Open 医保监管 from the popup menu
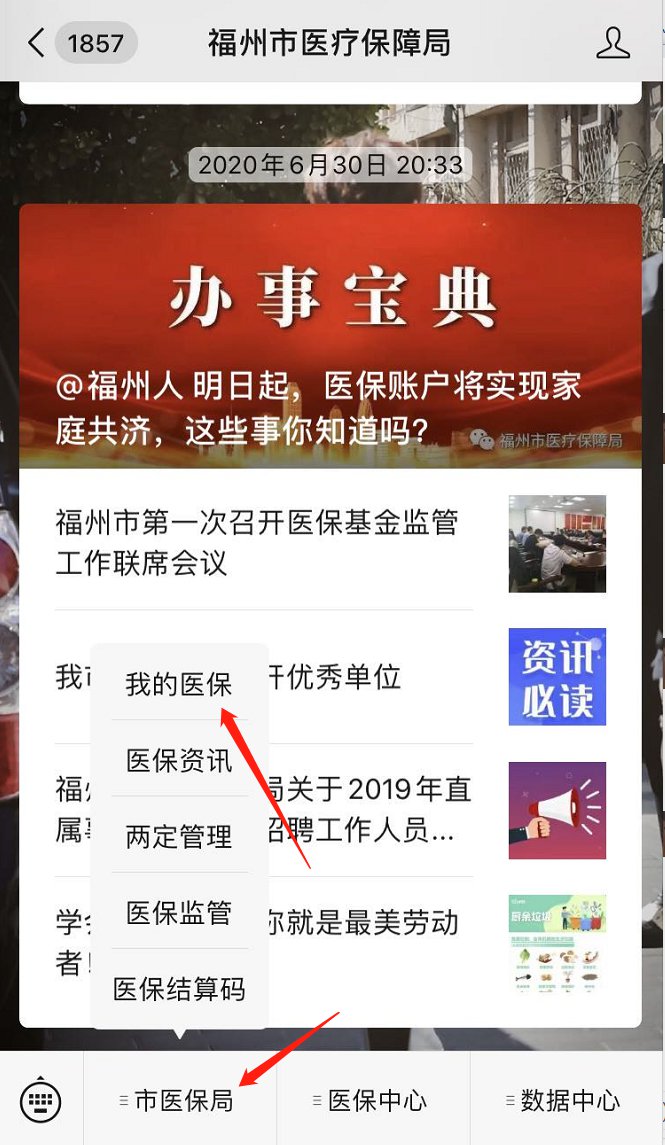 point(179,912)
